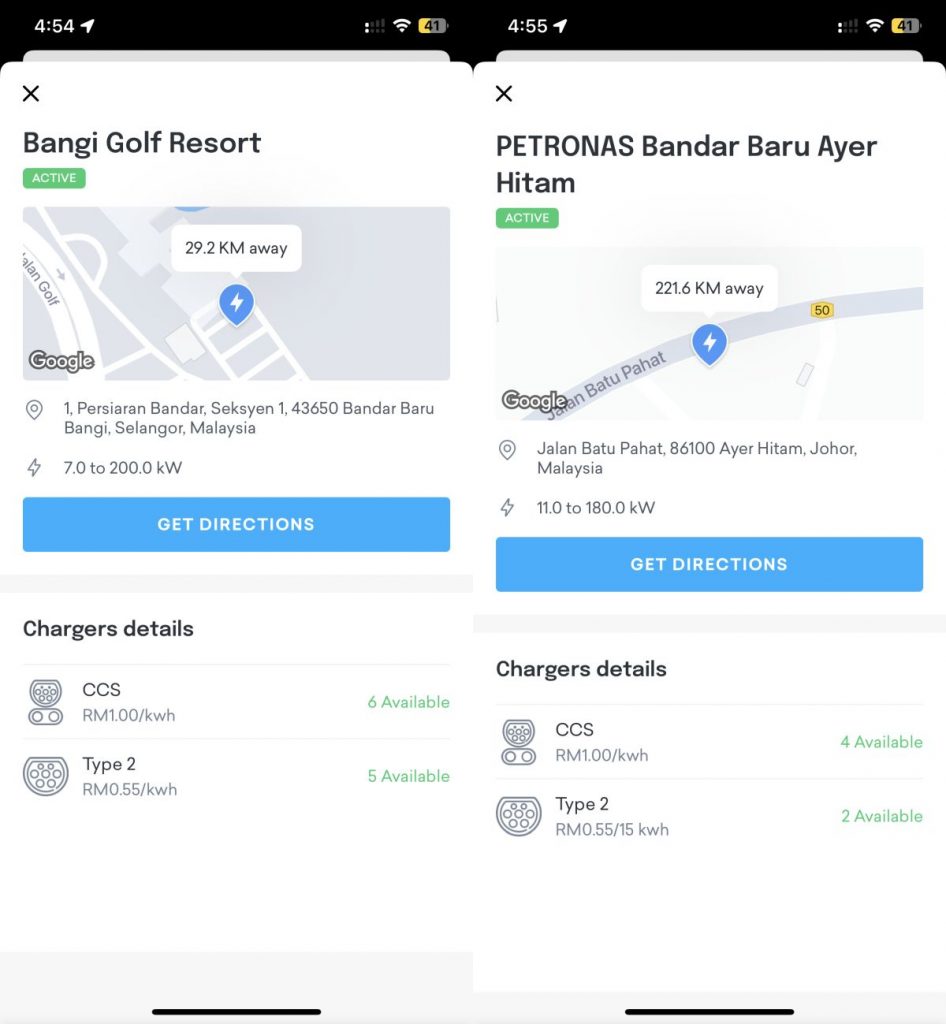The height and width of the screenshot is (1024, 946).
Task: Get directions to Bangi Golf Resort
Action: [x=236, y=524]
